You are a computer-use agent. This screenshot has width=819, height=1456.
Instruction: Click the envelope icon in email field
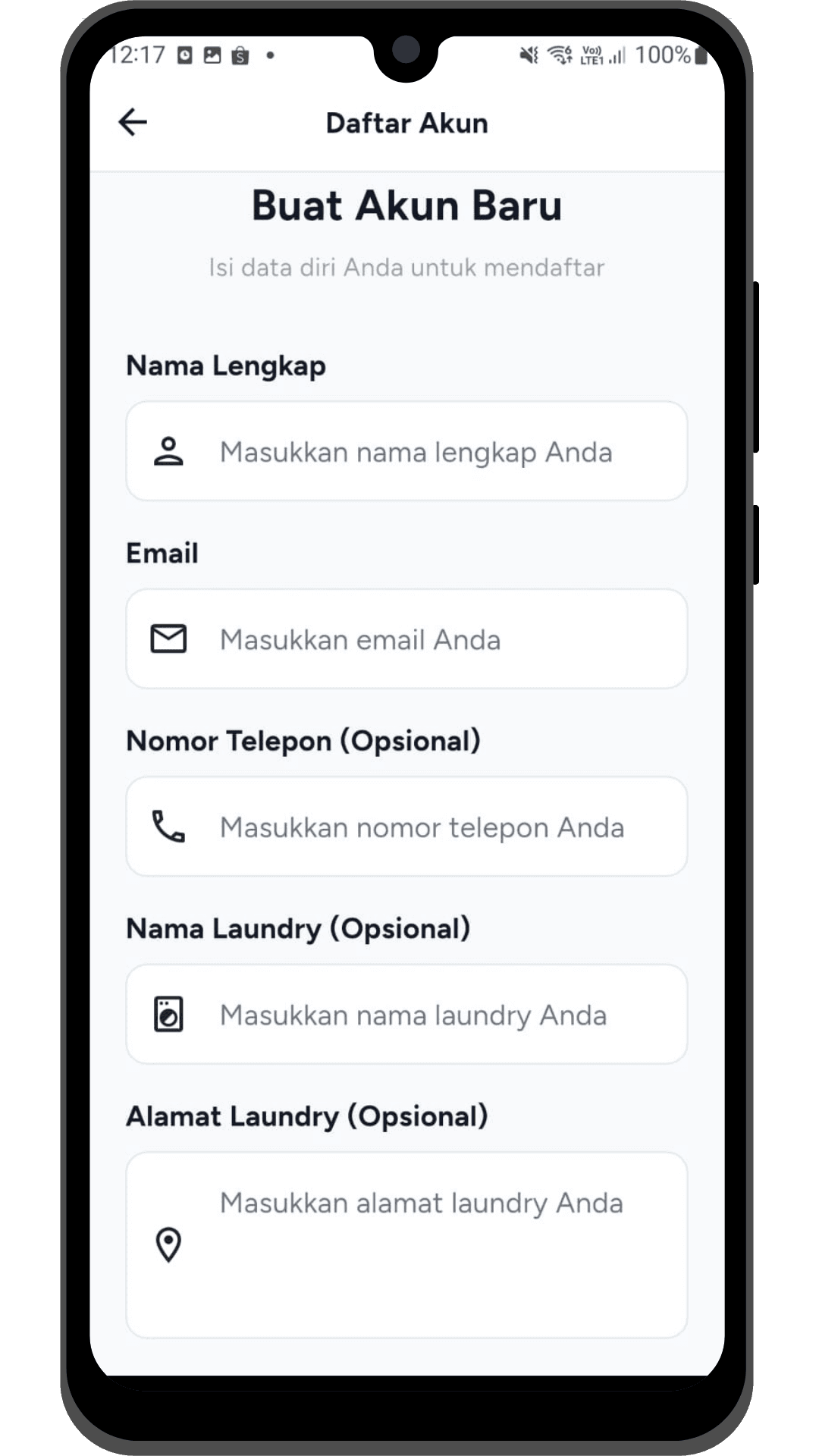pos(168,639)
